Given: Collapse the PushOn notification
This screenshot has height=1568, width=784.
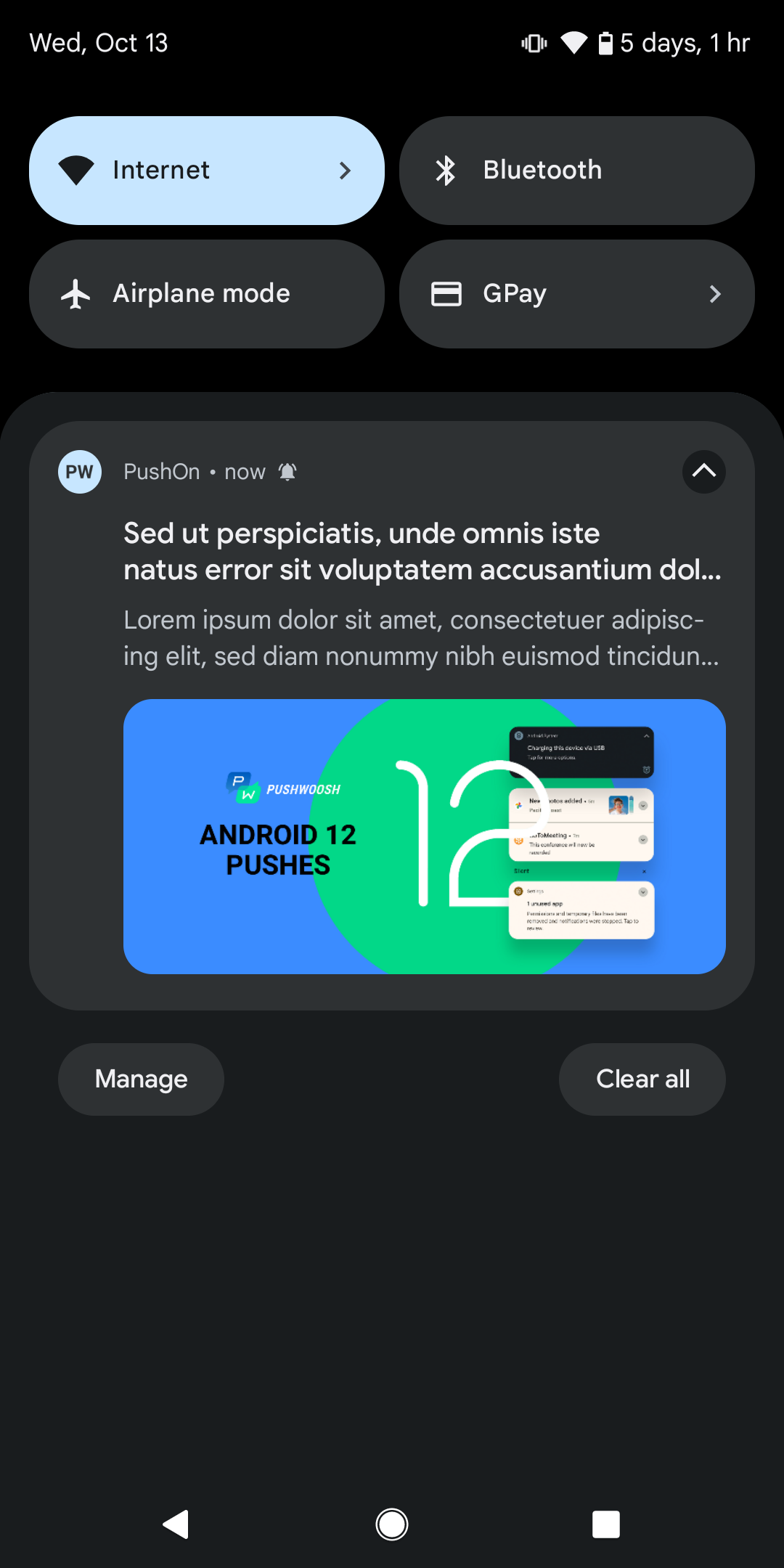Looking at the screenshot, I should 704,472.
